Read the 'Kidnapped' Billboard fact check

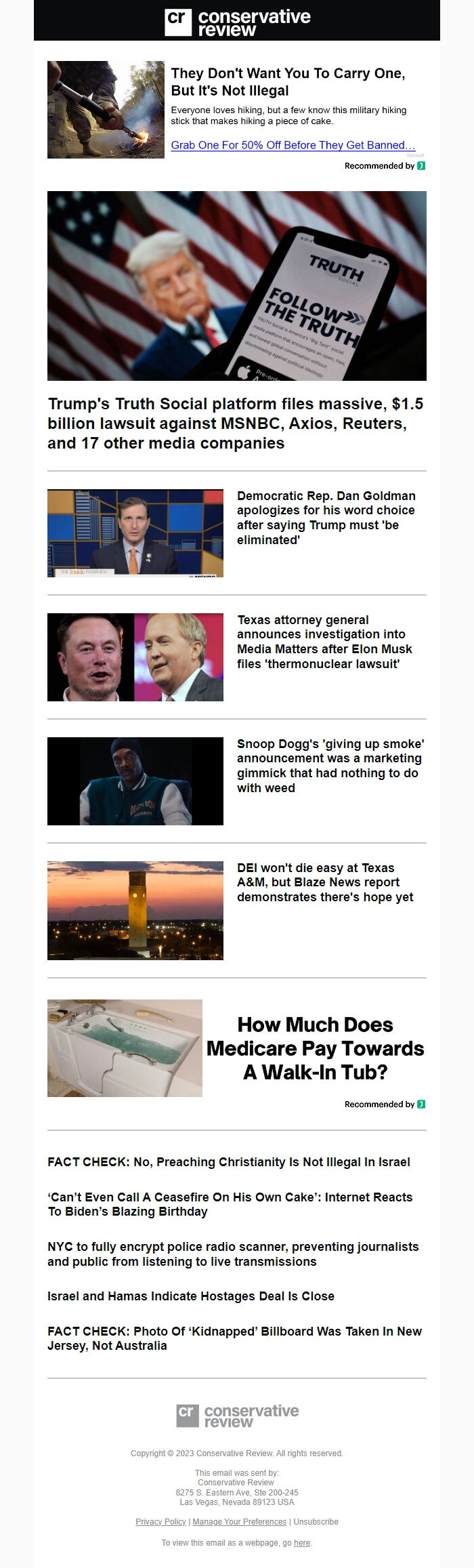pos(234,1338)
